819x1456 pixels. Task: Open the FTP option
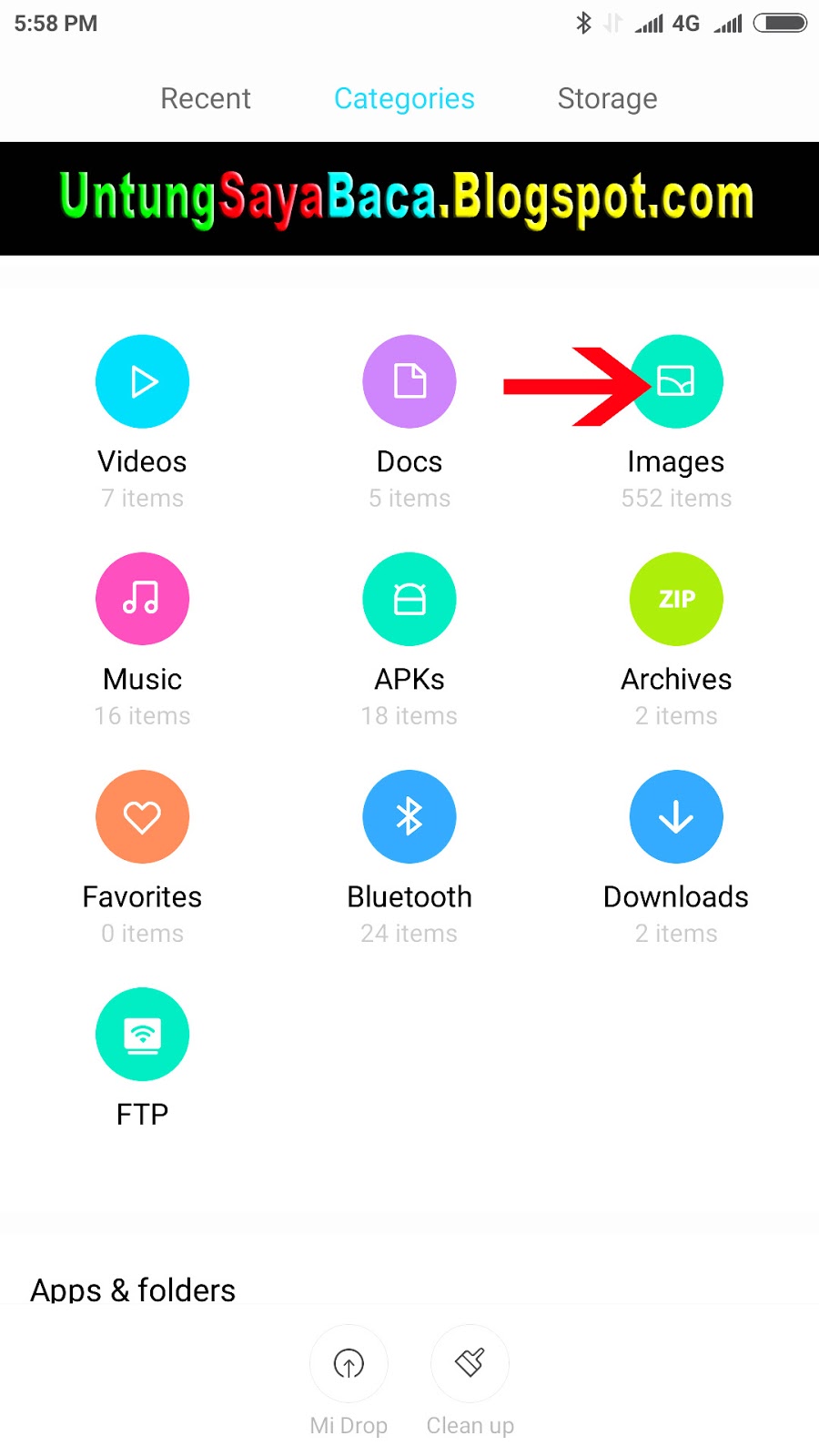coord(142,1035)
